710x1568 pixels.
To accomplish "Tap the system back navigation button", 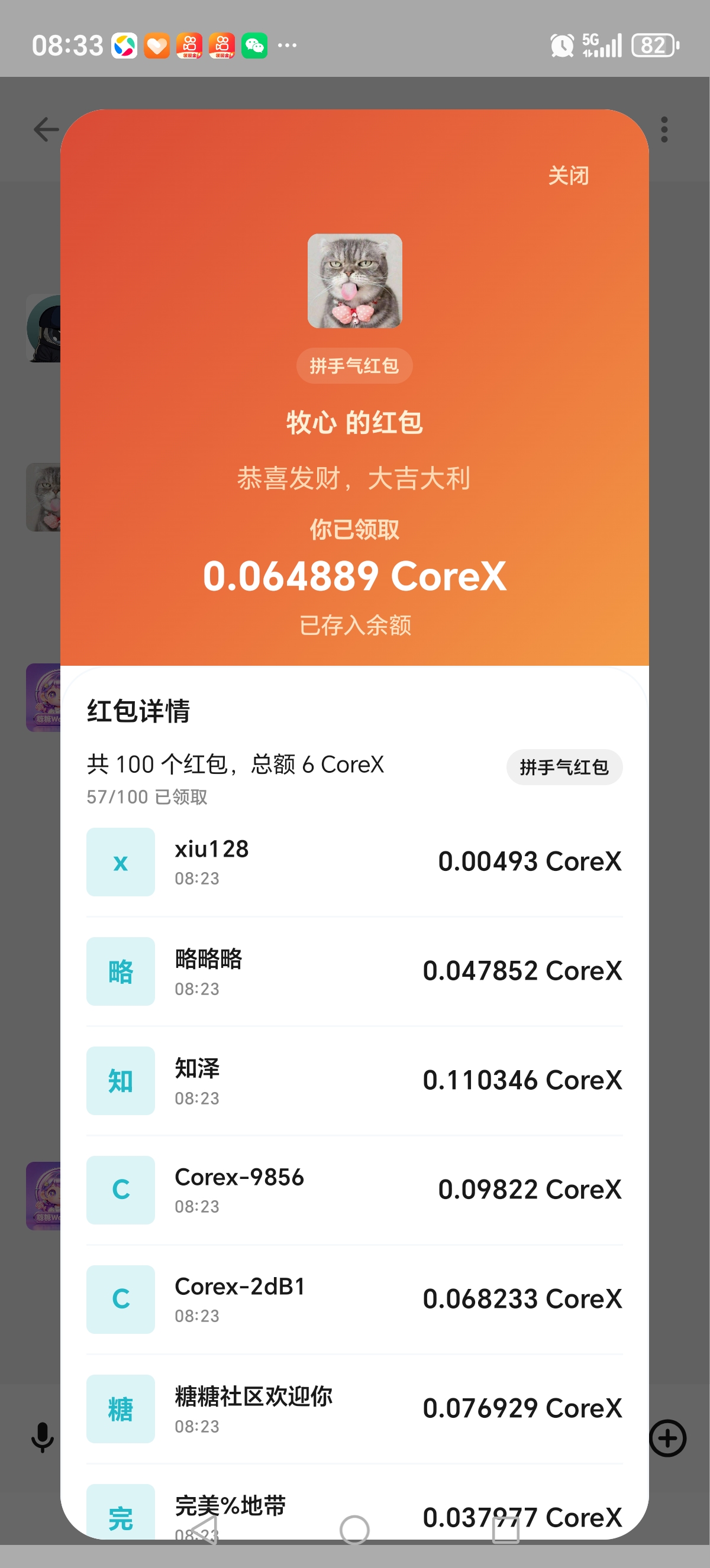I will pyautogui.click(x=204, y=1529).
